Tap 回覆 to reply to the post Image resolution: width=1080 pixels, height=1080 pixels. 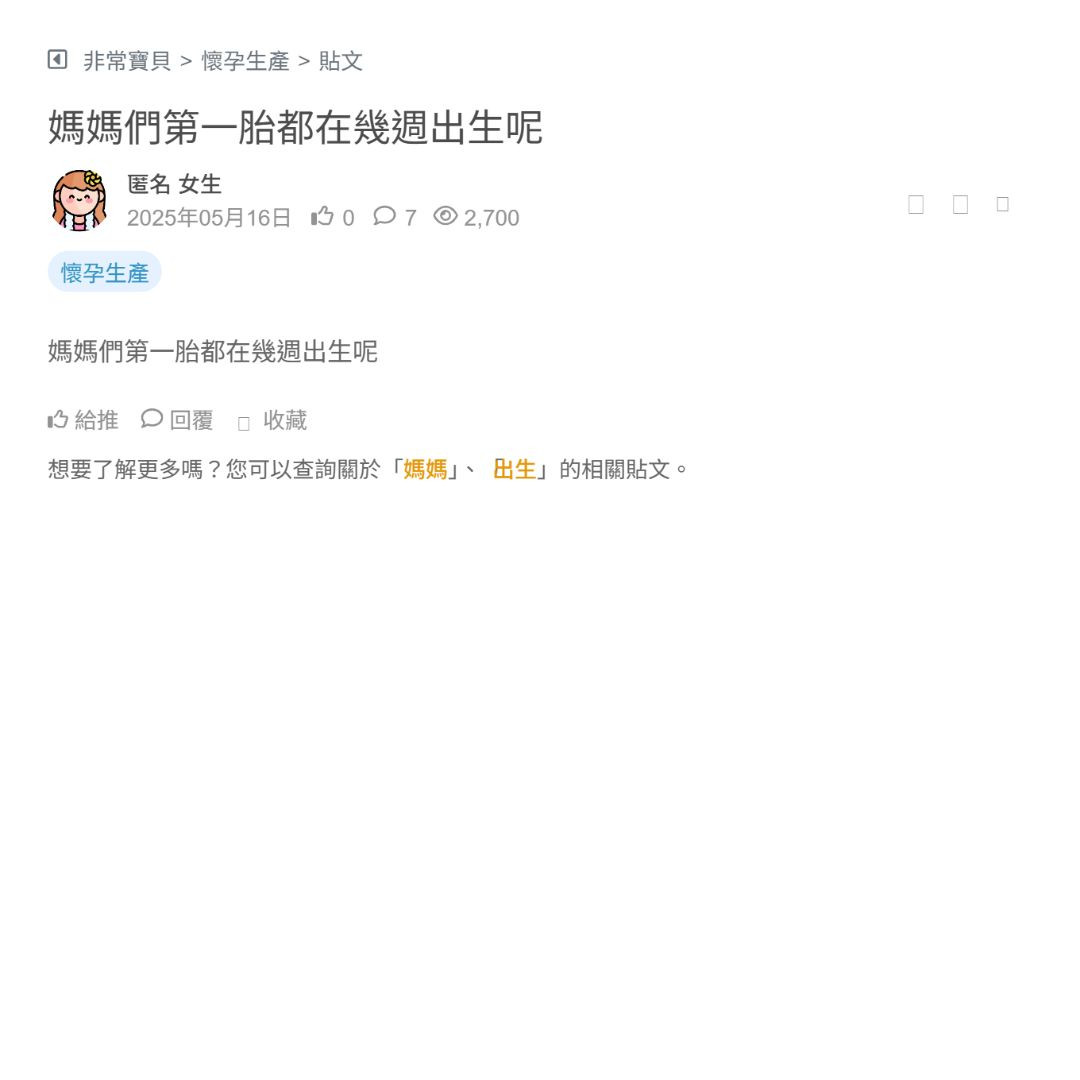178,420
